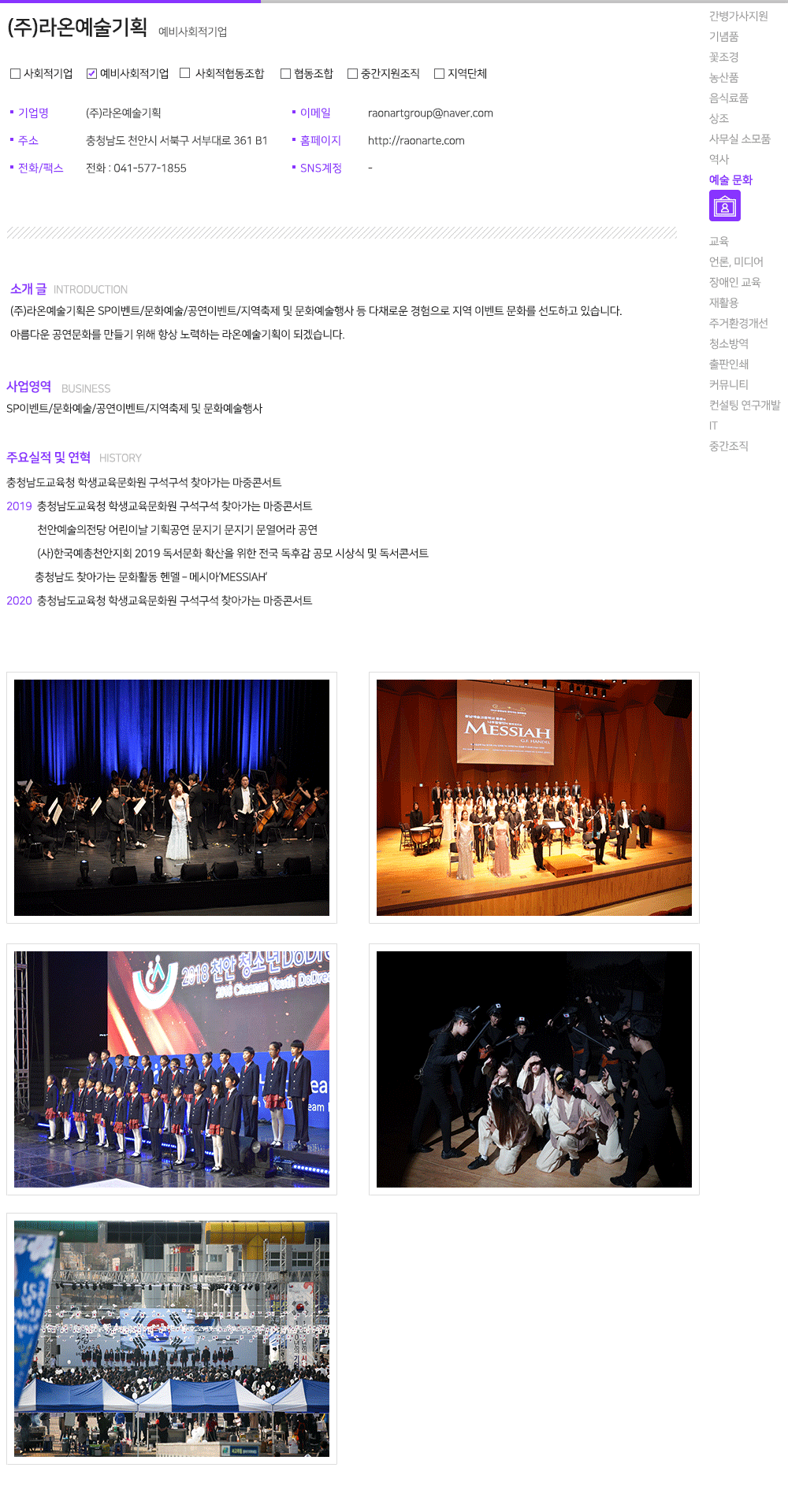Open the 중간조직 category
Screen dimensions: 788x1512
coord(728,446)
